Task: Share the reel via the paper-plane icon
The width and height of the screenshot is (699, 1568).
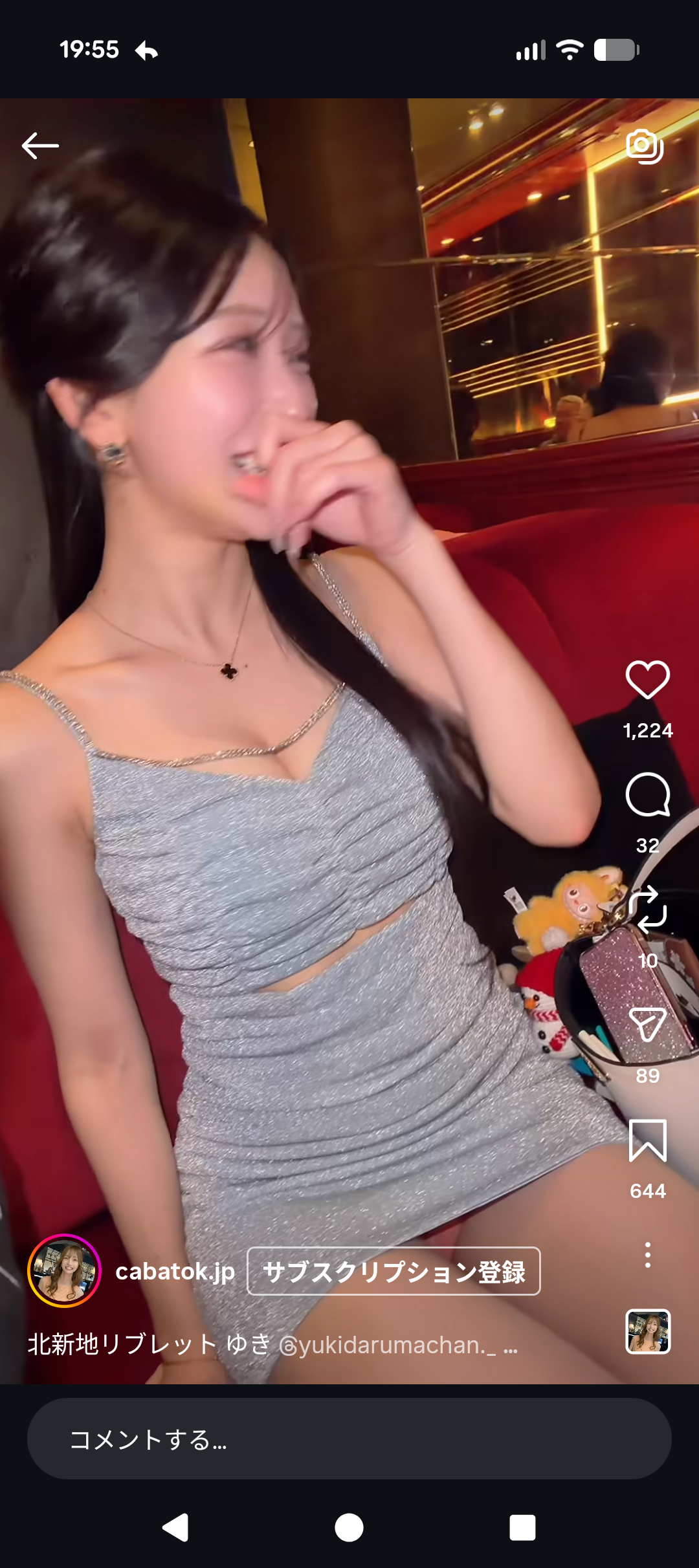Action: click(x=647, y=1024)
